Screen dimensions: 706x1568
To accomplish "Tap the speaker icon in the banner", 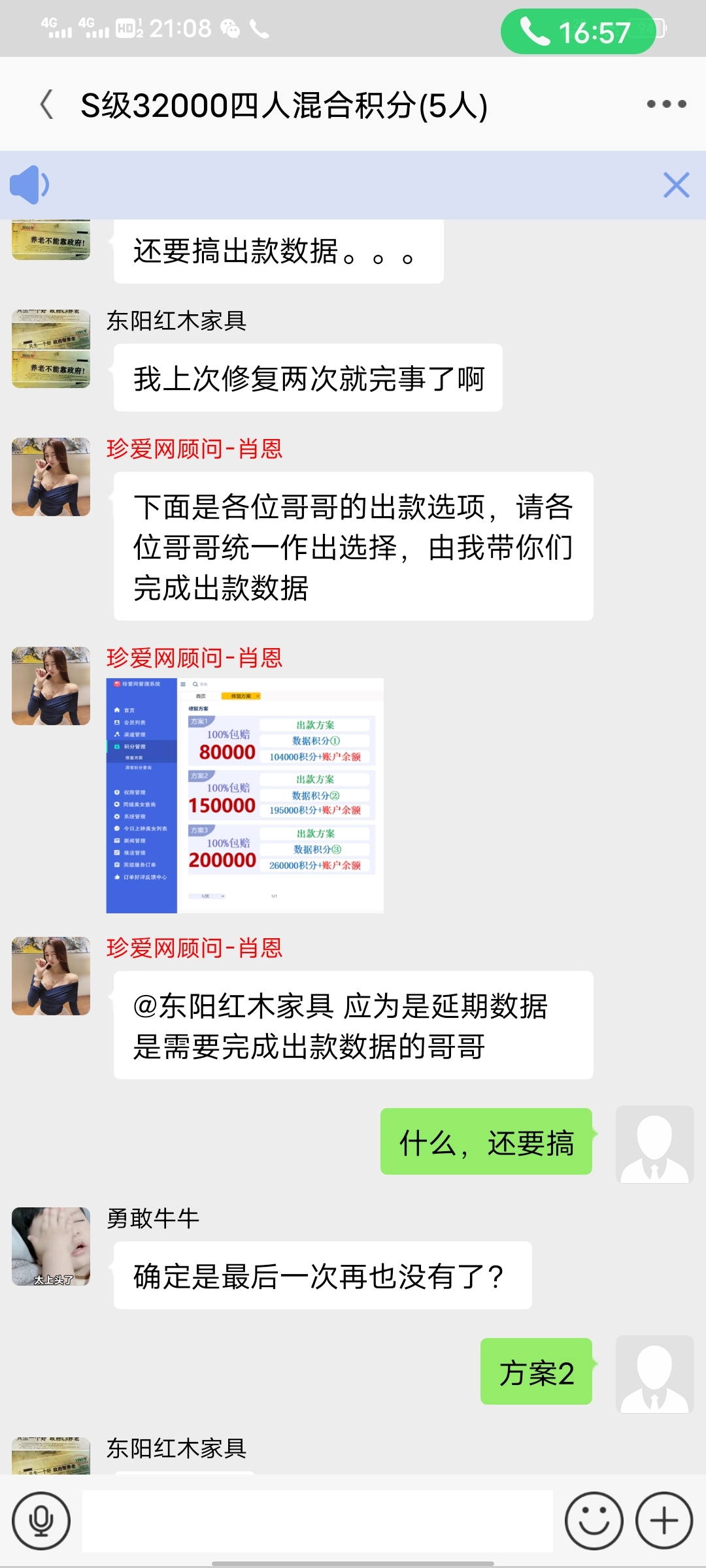I will pos(29,185).
